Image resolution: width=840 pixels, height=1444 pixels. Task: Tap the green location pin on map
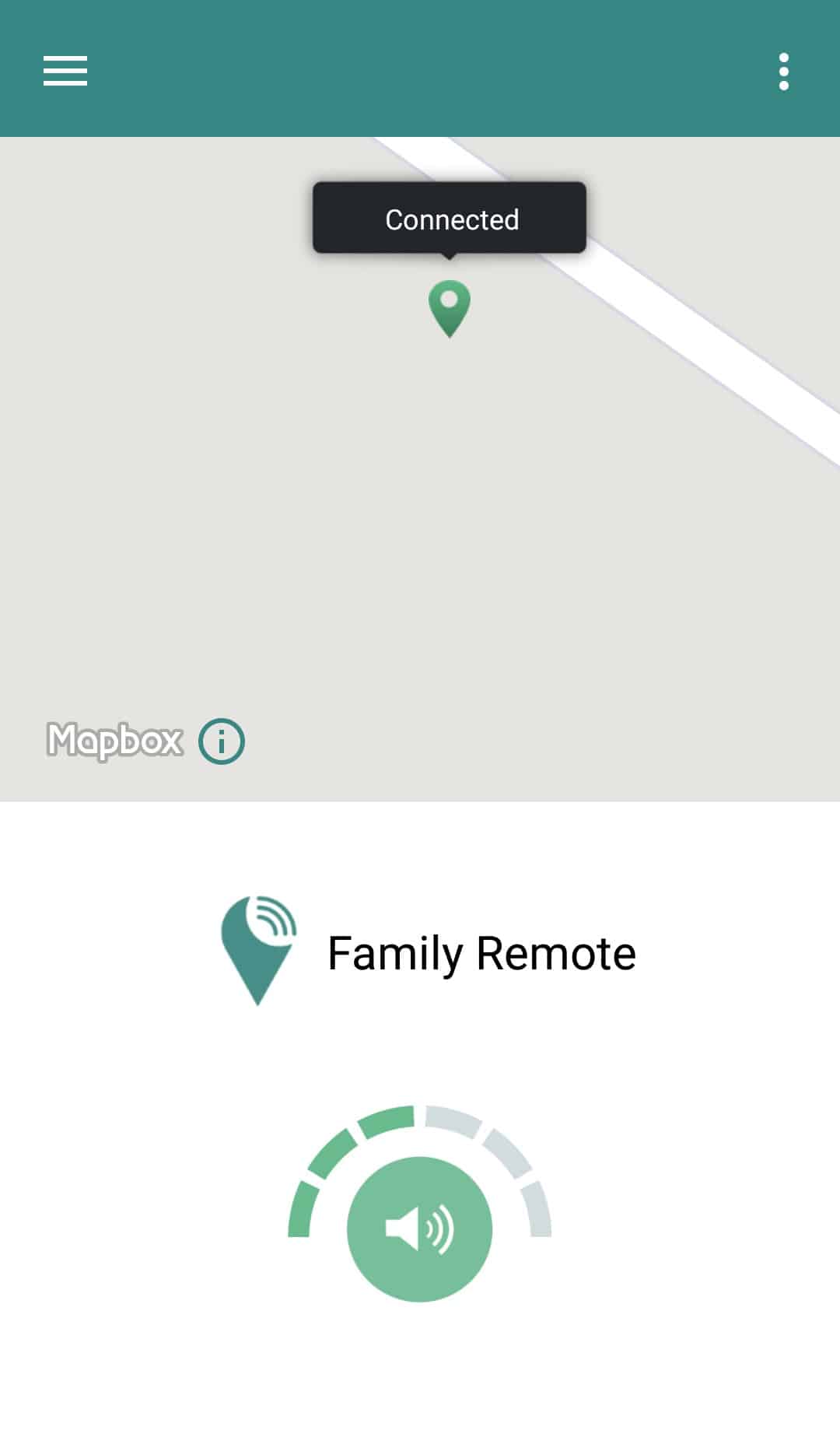coord(450,306)
